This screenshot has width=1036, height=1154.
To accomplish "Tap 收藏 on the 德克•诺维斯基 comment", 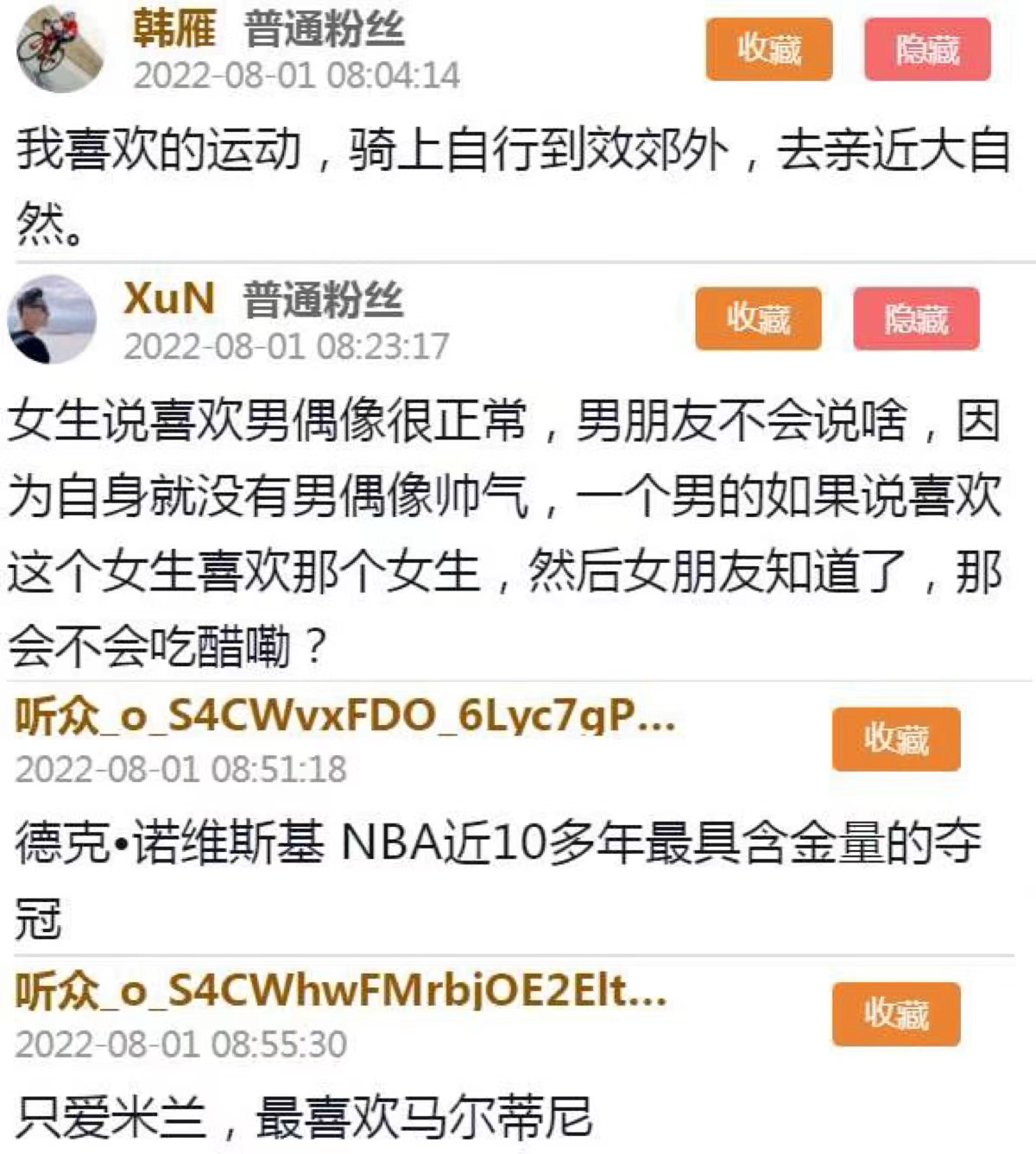I will (895, 739).
